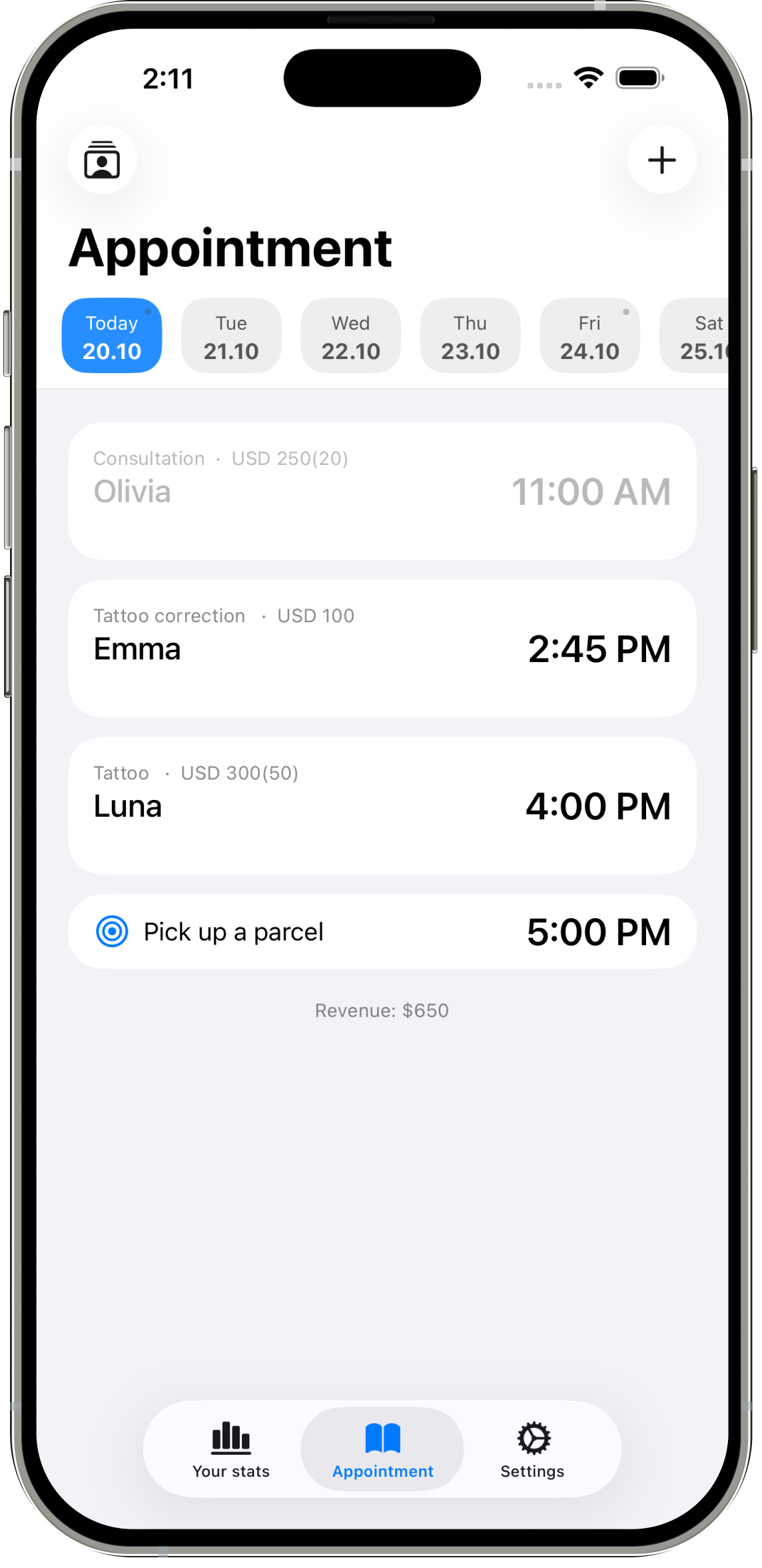The height and width of the screenshot is (1568, 762).
Task: Expand Emma's tattoo correction card
Action: tap(382, 648)
